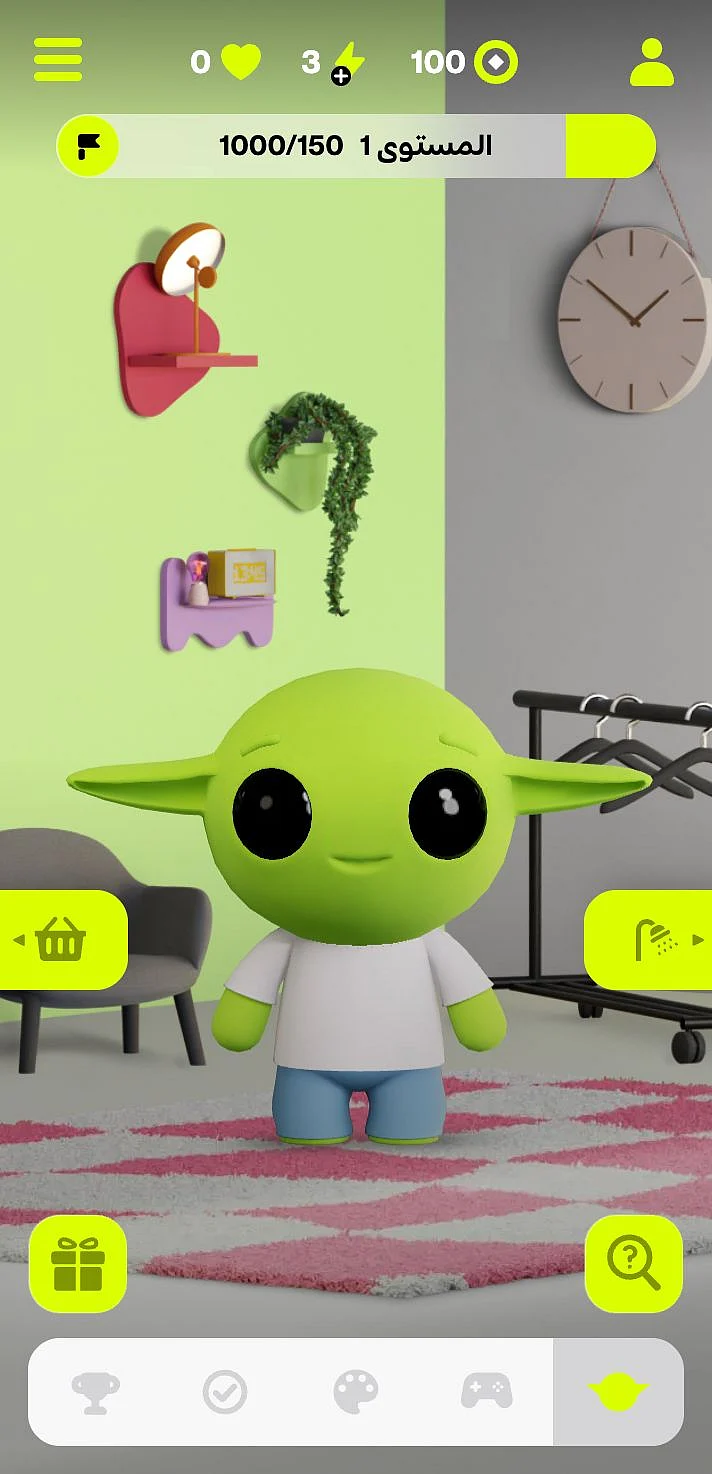Open the hamburger menu
712x1474 pixels.
pyautogui.click(x=58, y=61)
